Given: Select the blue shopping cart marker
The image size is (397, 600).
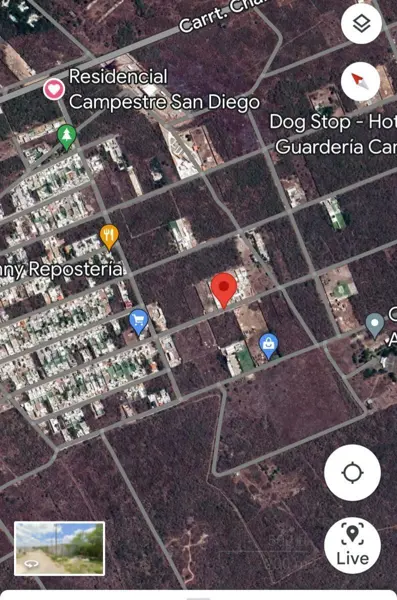Looking at the screenshot, I should click(139, 322).
